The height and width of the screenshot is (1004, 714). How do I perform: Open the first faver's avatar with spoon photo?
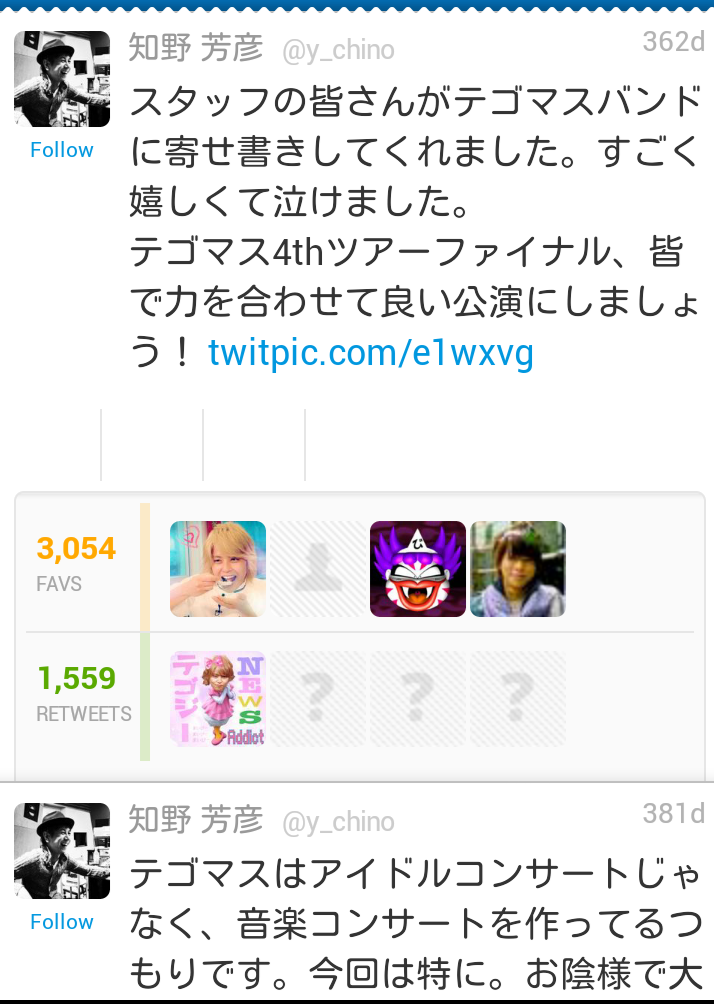pyautogui.click(x=218, y=569)
